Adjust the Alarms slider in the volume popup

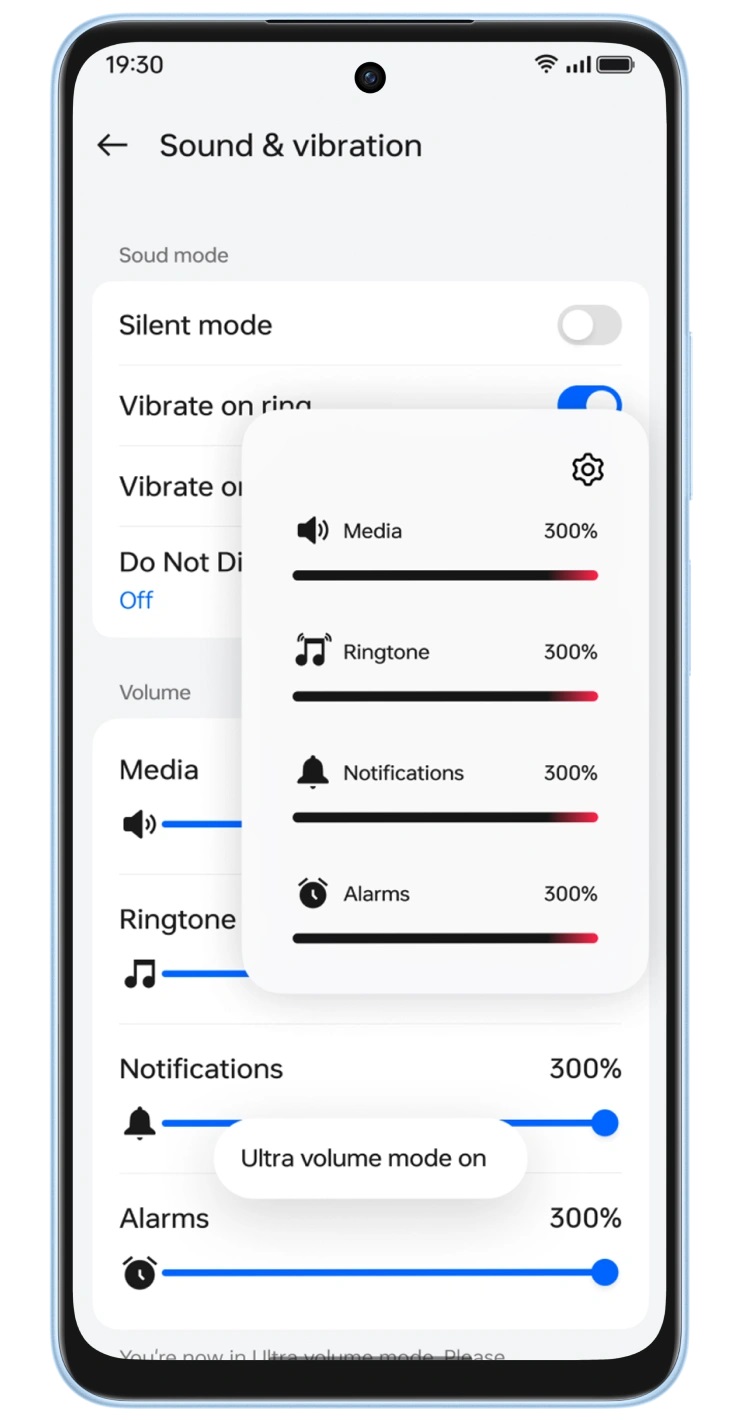(445, 938)
